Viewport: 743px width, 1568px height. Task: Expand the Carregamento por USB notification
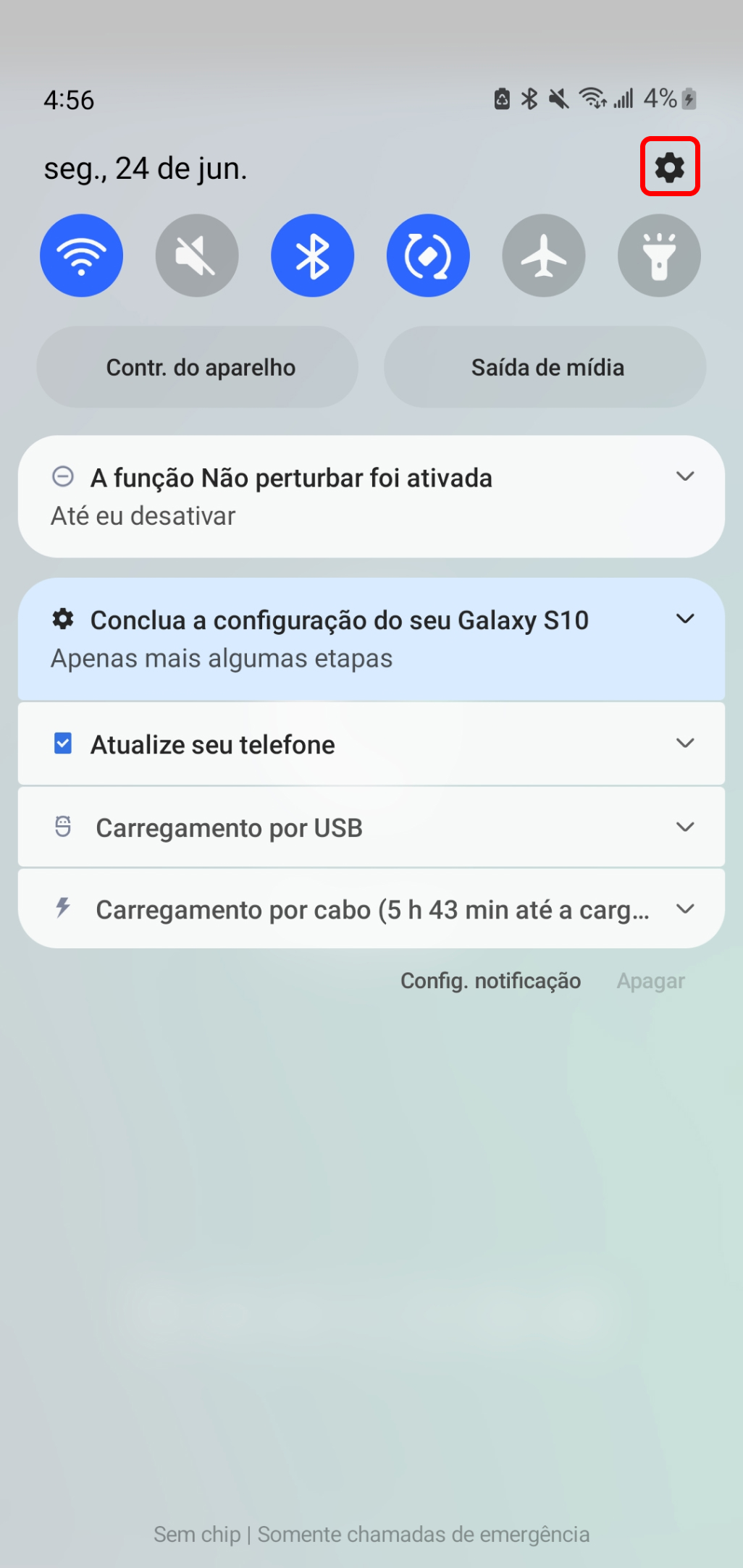(685, 827)
